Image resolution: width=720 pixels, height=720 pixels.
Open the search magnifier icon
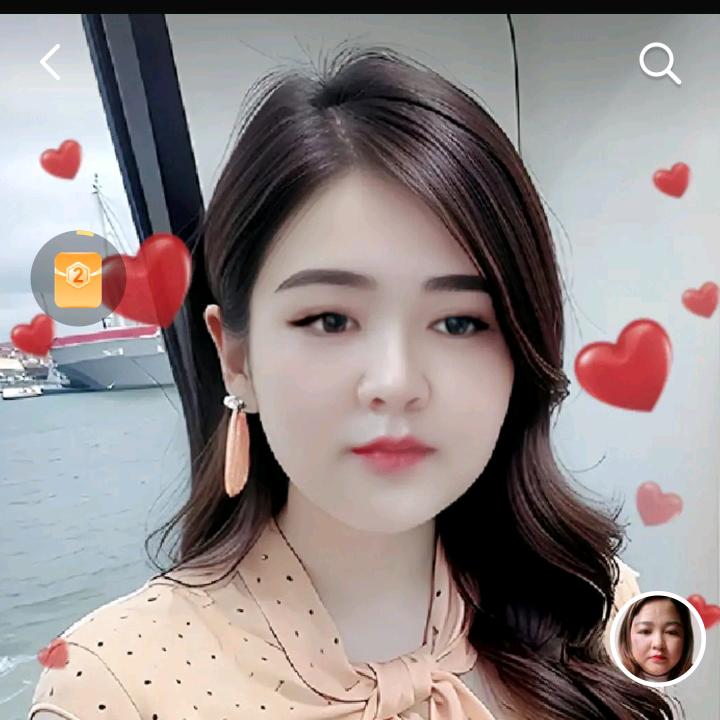click(x=660, y=64)
